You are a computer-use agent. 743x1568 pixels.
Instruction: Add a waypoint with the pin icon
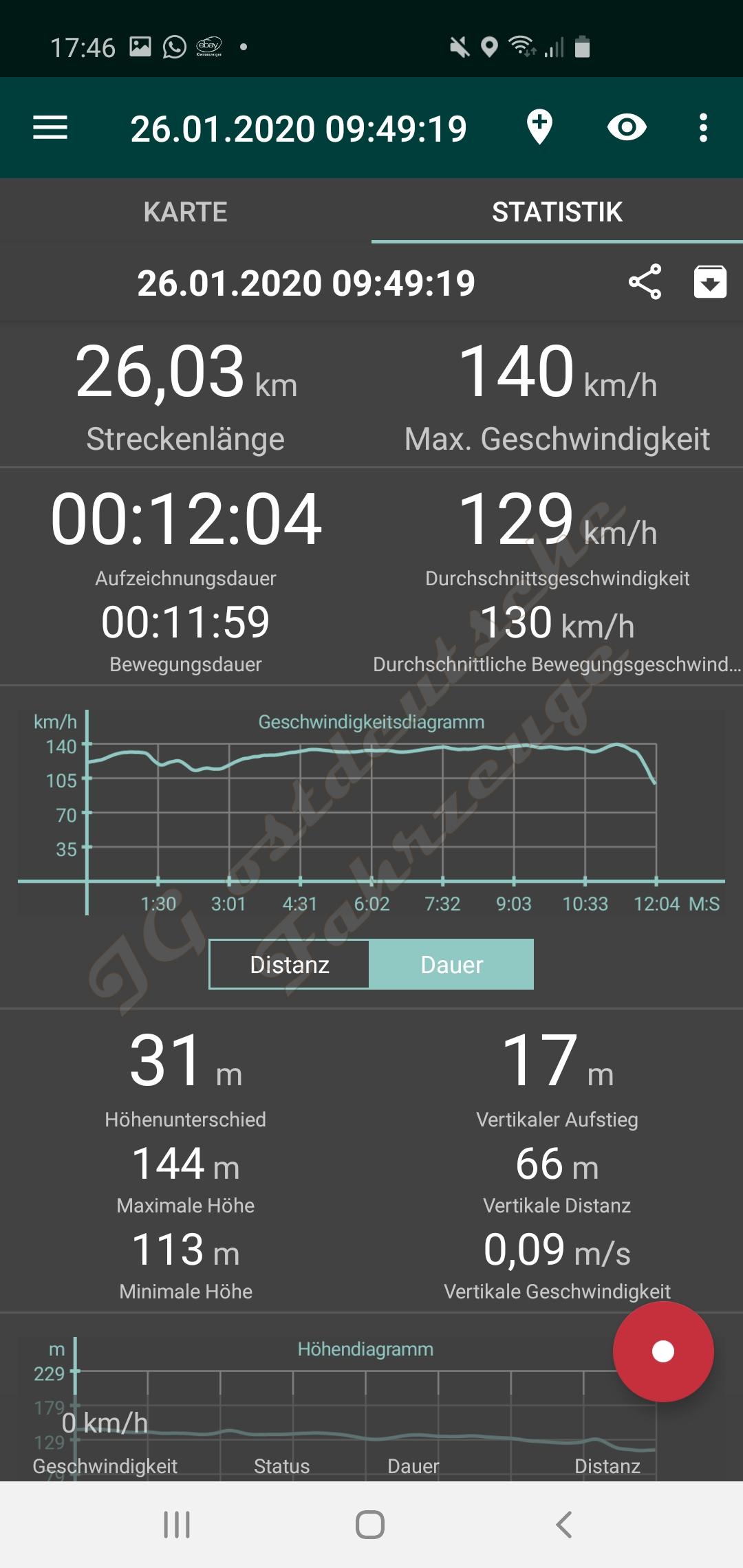click(539, 128)
